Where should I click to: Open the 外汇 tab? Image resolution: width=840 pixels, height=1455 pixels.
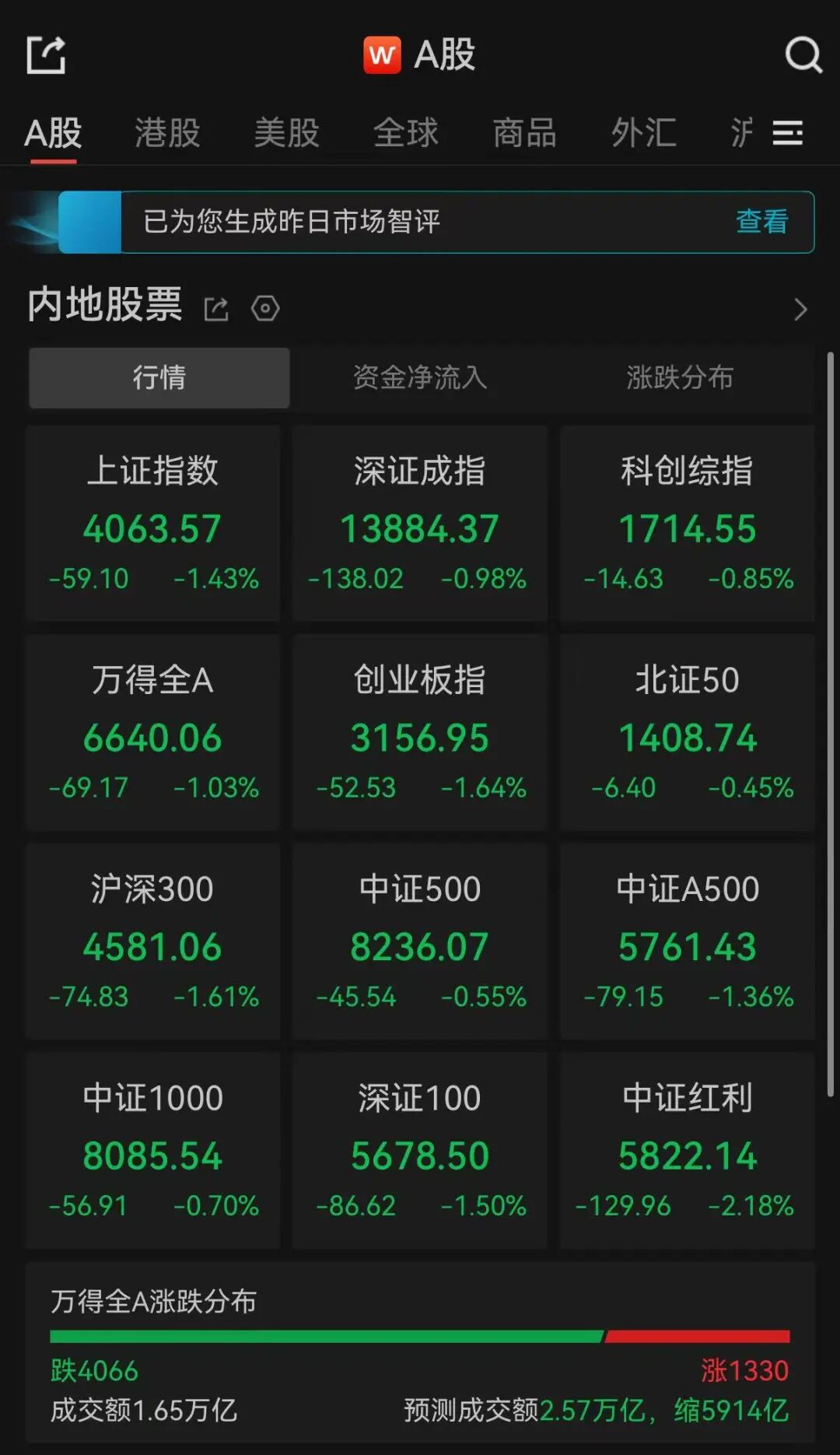[643, 133]
